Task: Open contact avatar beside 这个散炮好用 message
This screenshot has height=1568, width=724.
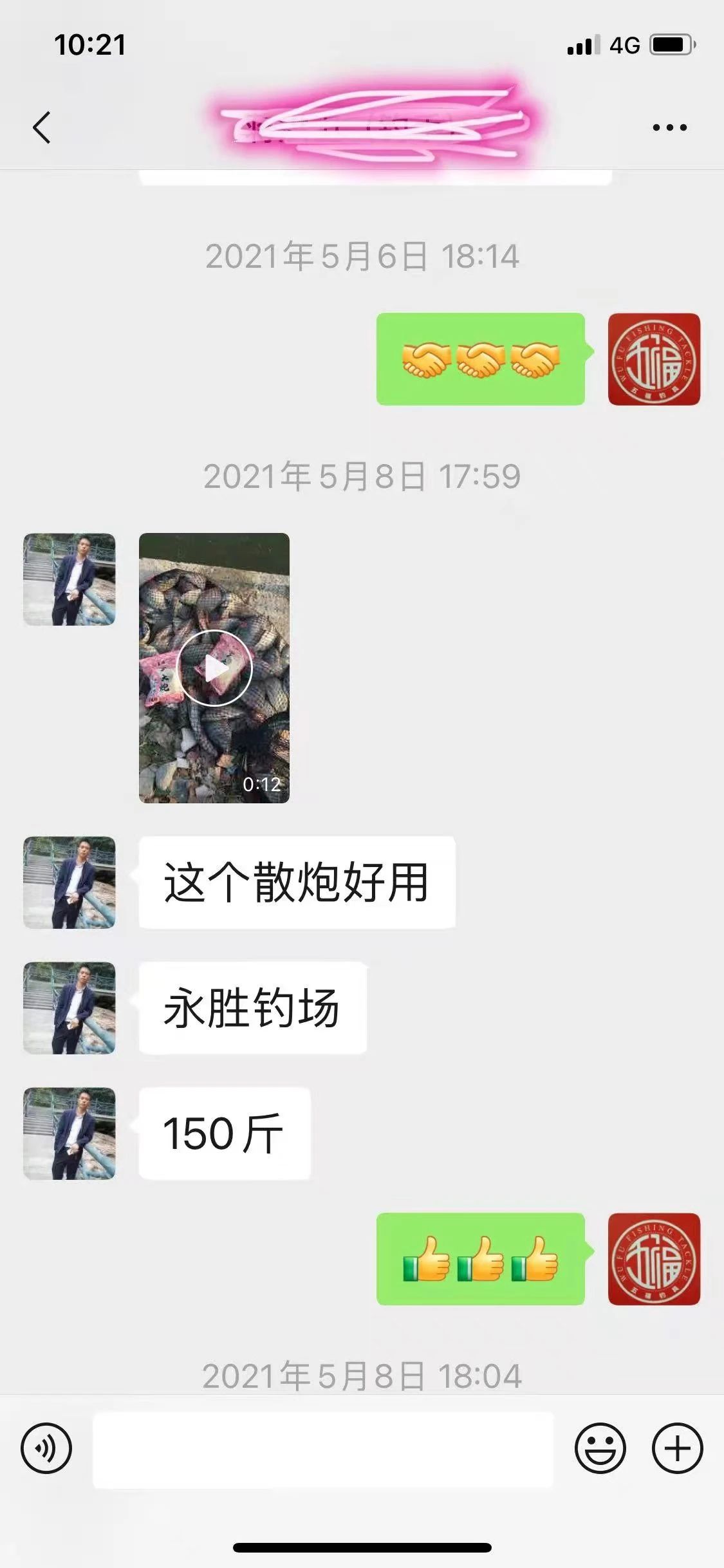Action: 70,882
